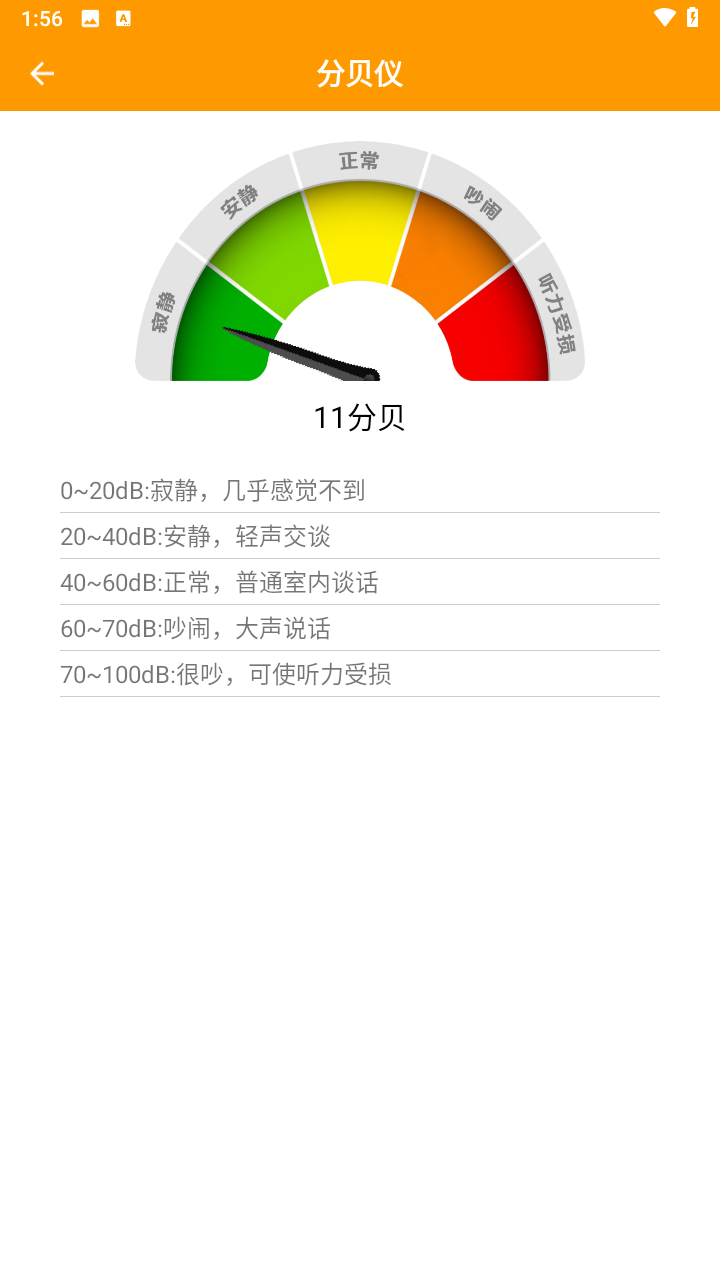Click the second notification icon in the status bar
This screenshot has width=720, height=1280.
[x=123, y=17]
